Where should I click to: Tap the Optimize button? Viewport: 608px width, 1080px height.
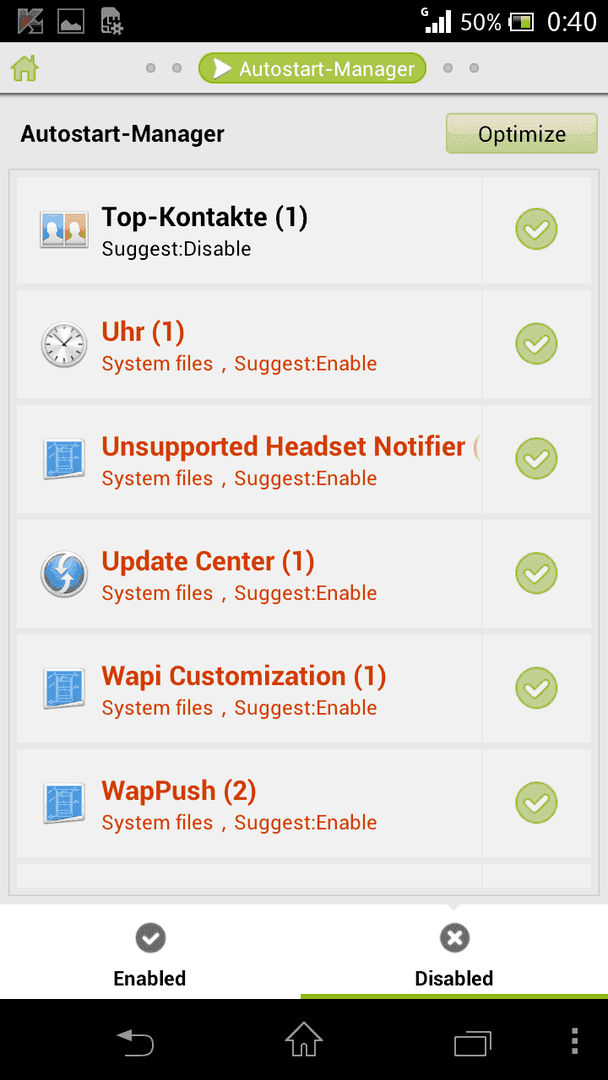point(521,134)
